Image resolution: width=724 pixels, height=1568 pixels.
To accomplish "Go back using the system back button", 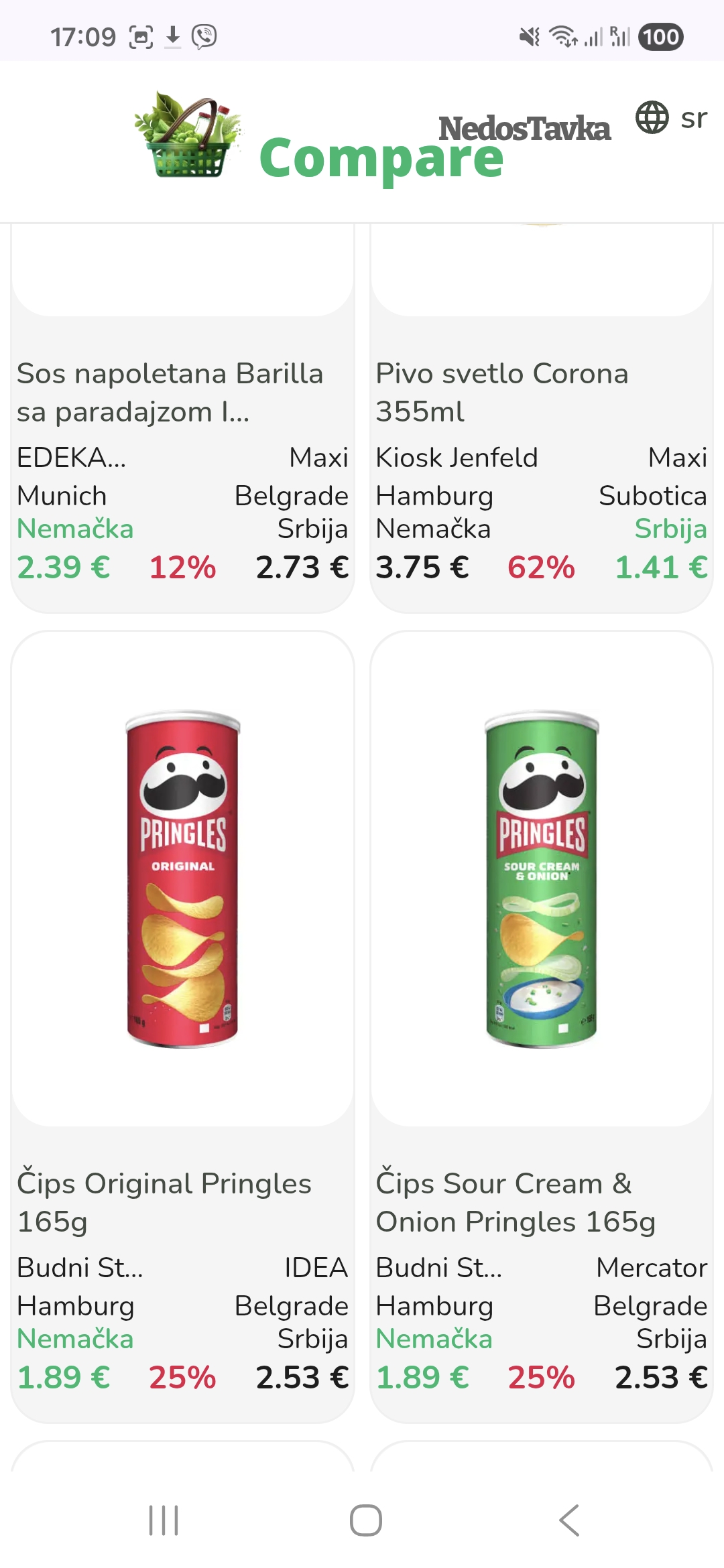I will point(569,1520).
